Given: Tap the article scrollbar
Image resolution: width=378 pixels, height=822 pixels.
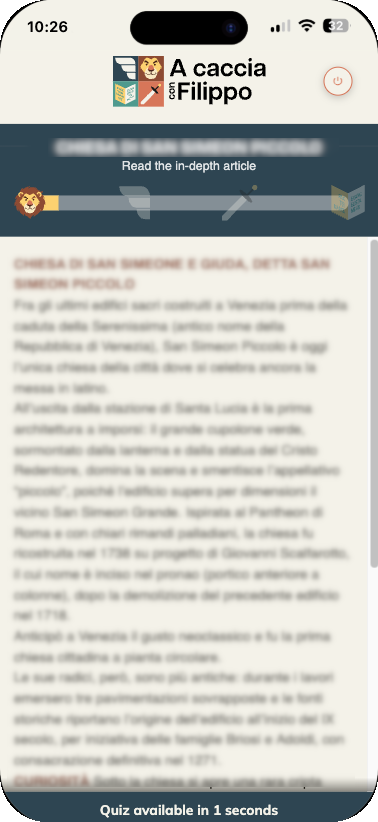Looking at the screenshot, I should tap(373, 404).
